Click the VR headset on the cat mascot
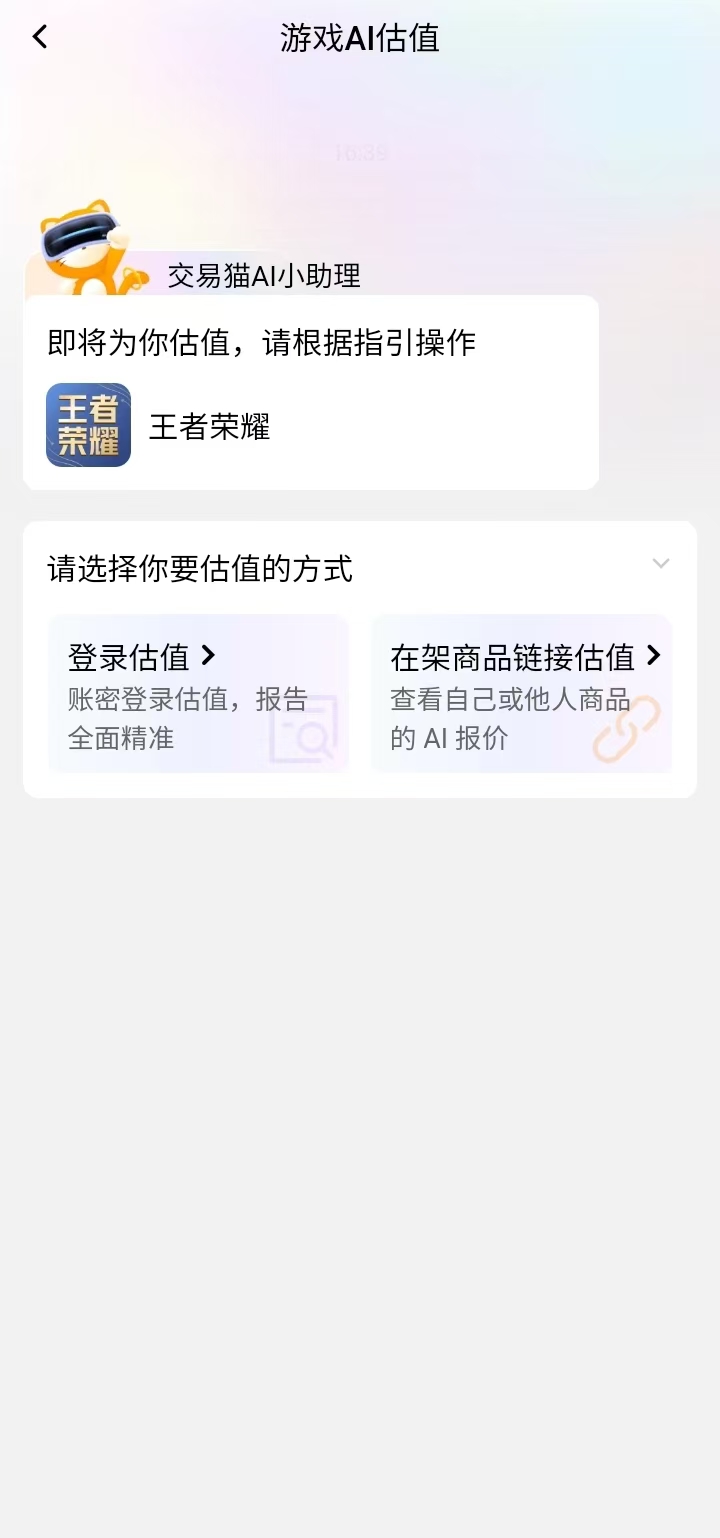Image resolution: width=720 pixels, height=1538 pixels. [78, 235]
